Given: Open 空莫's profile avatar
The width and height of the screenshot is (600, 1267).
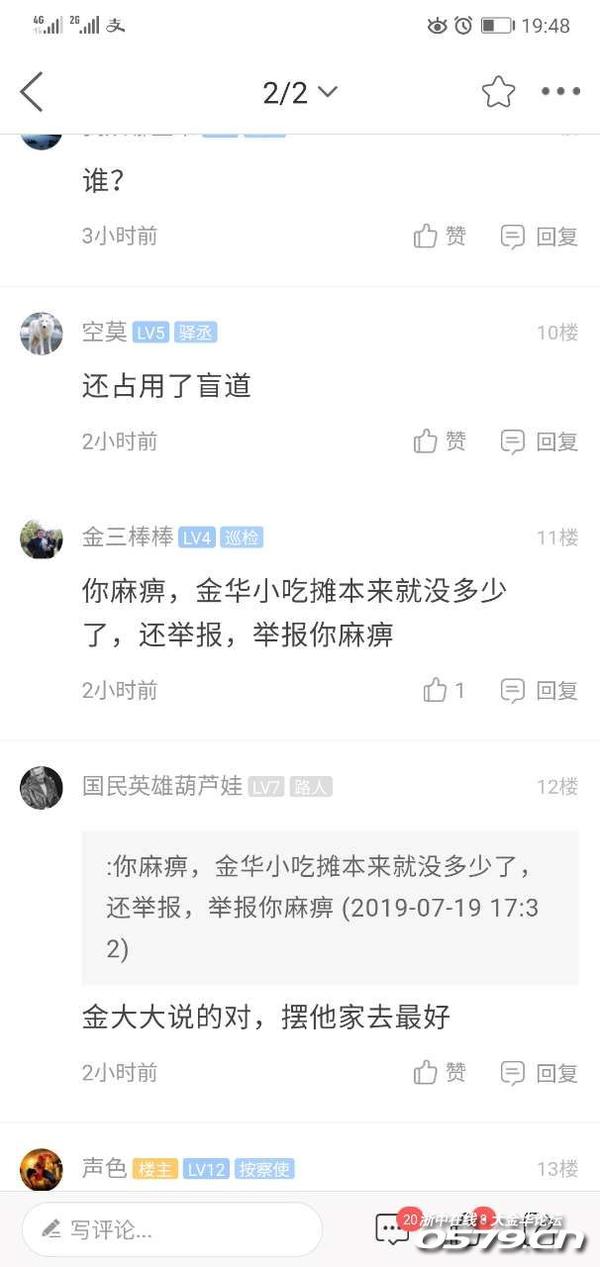Looking at the screenshot, I should (x=41, y=333).
